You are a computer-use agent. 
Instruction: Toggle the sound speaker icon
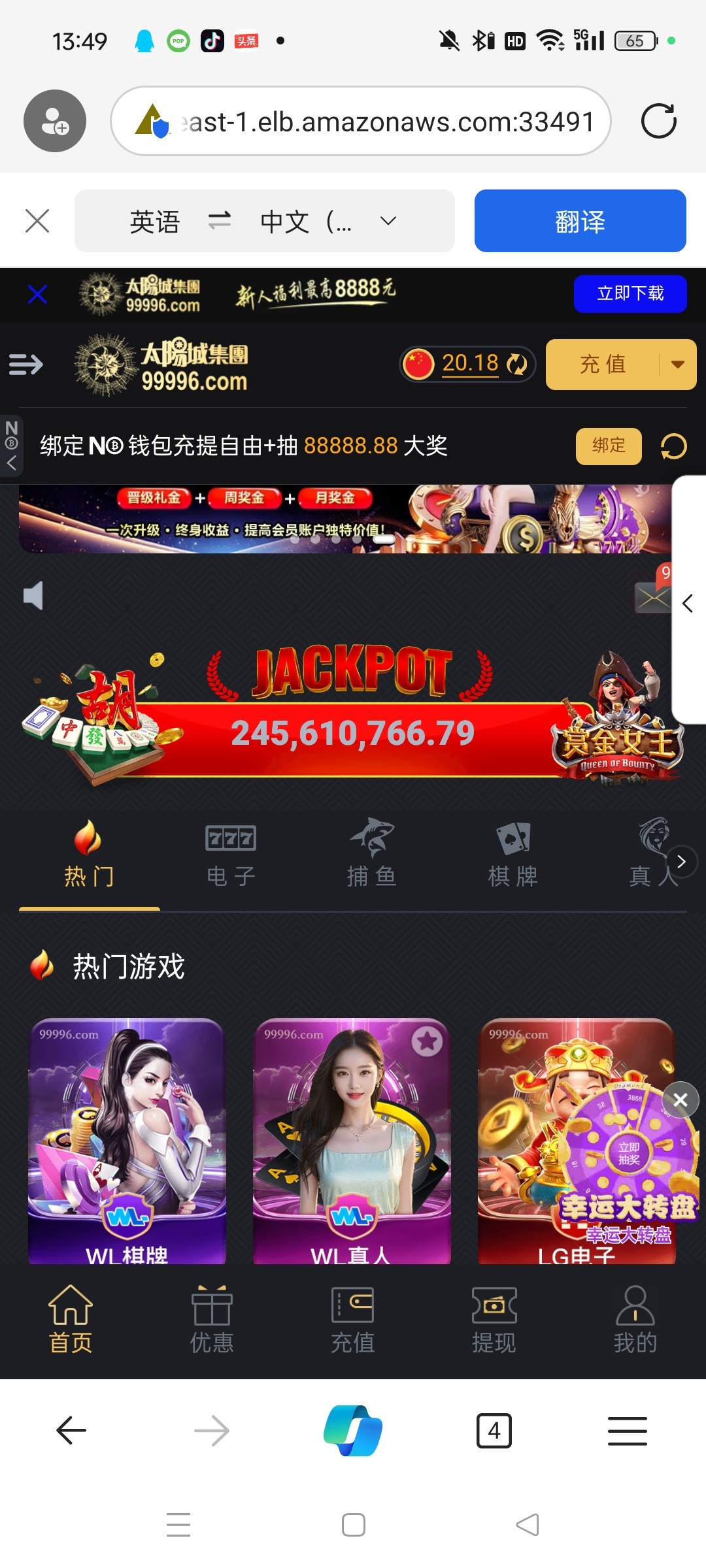(x=33, y=595)
